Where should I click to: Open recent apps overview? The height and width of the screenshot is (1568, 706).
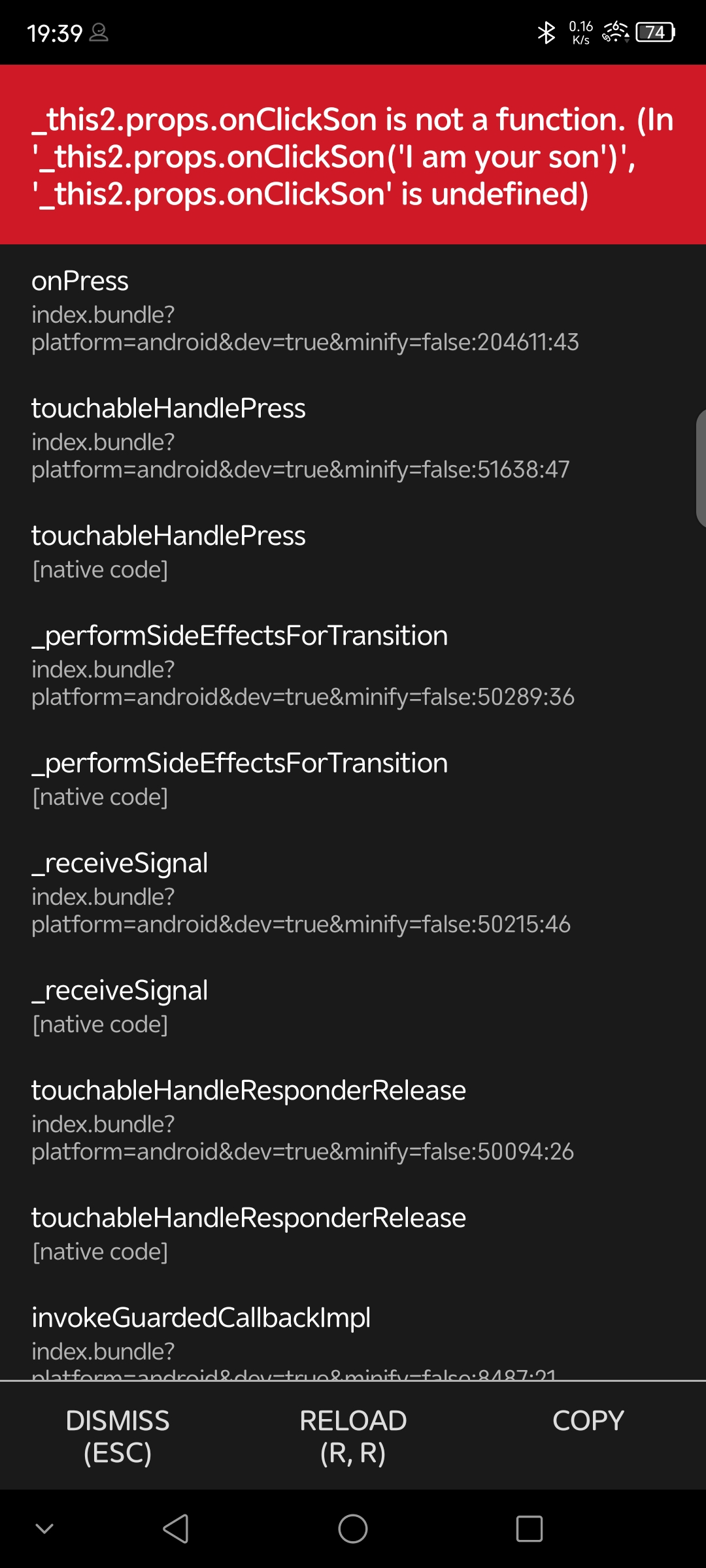529,1529
